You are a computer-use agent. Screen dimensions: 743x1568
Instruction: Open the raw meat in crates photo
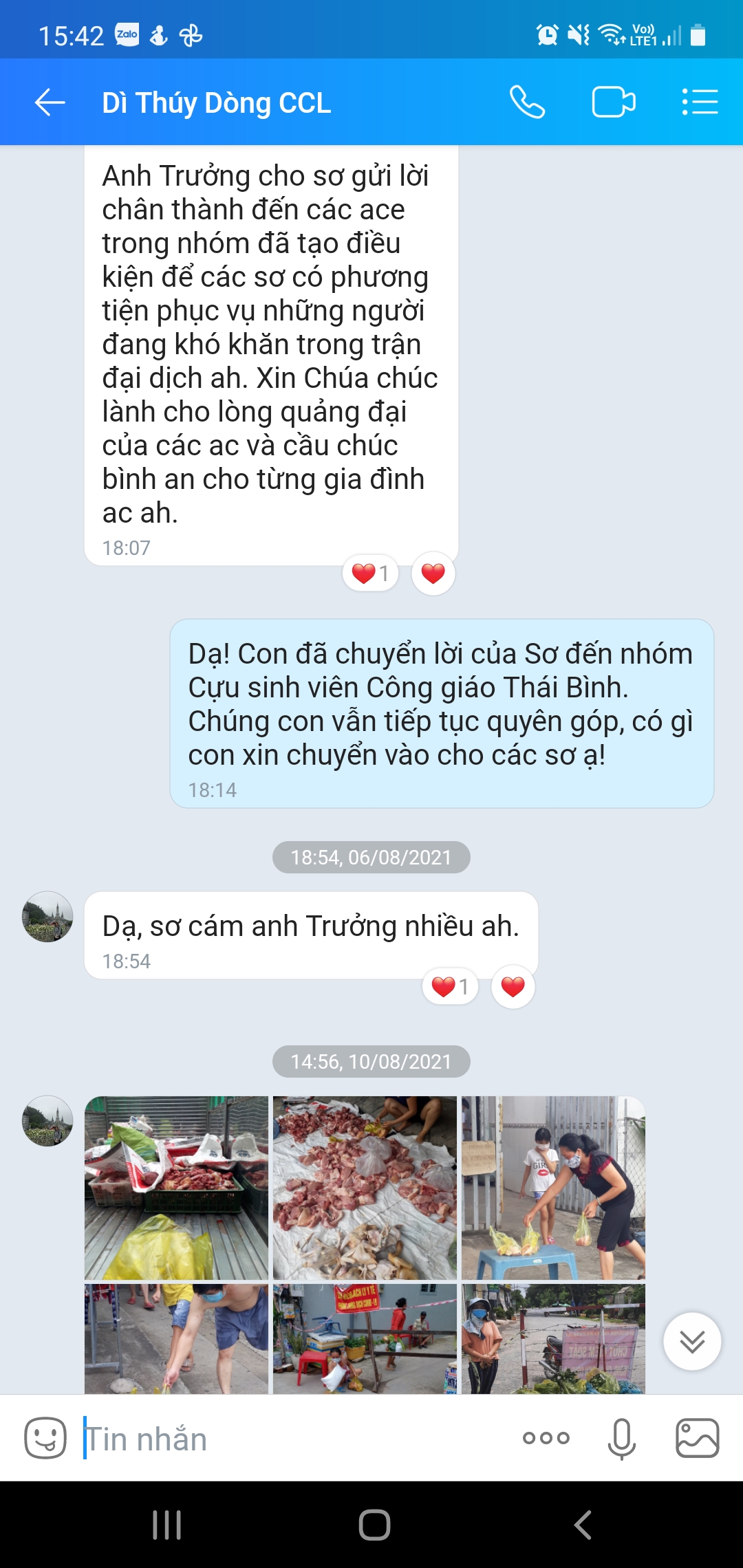[176, 1188]
